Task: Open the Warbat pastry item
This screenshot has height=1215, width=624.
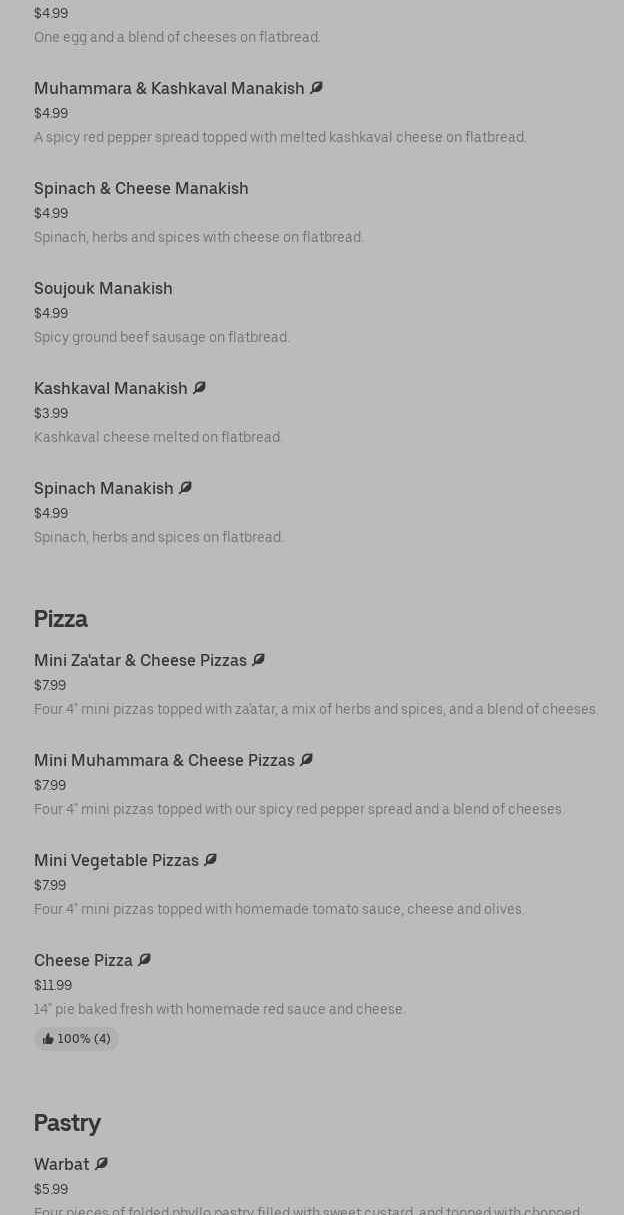Action: point(62,1165)
